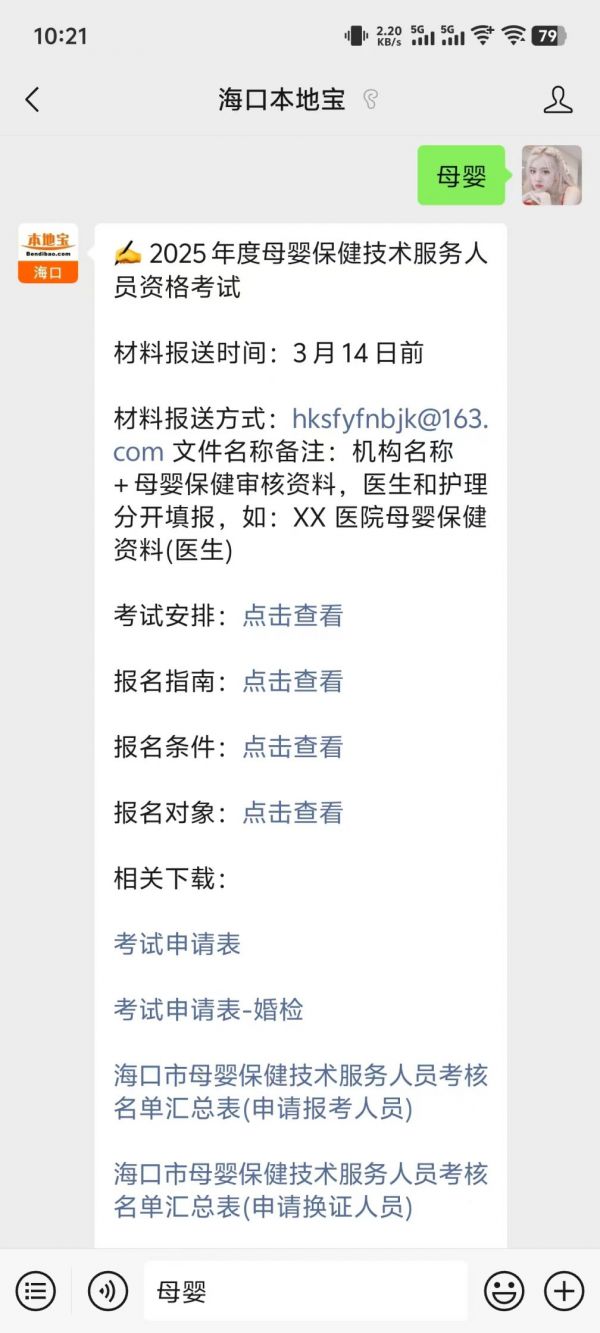The width and height of the screenshot is (600, 1333).
Task: Open 点击查看 link next to 报名条件
Action: click(x=293, y=747)
